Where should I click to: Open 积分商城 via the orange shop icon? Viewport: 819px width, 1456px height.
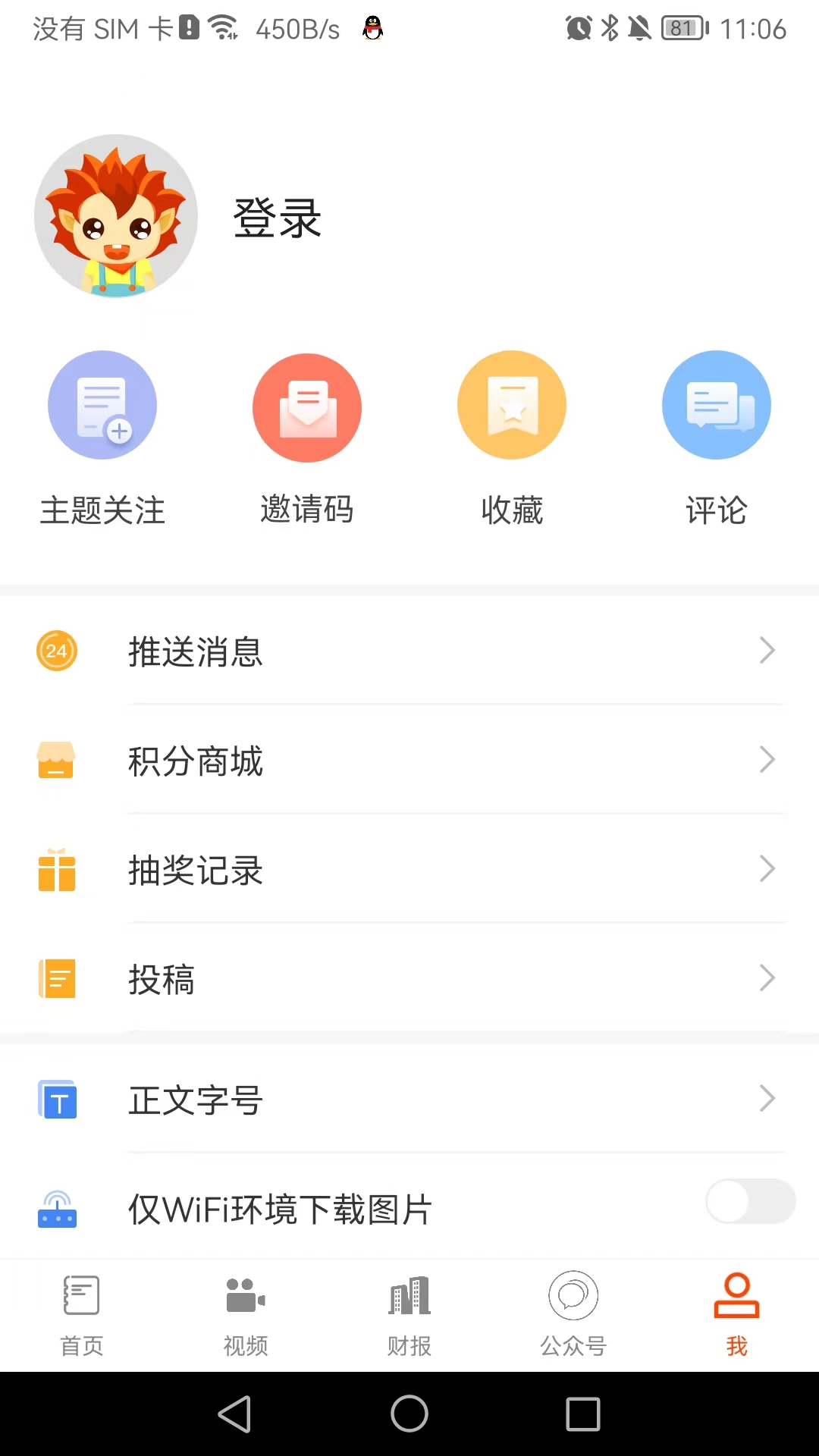pyautogui.click(x=57, y=760)
